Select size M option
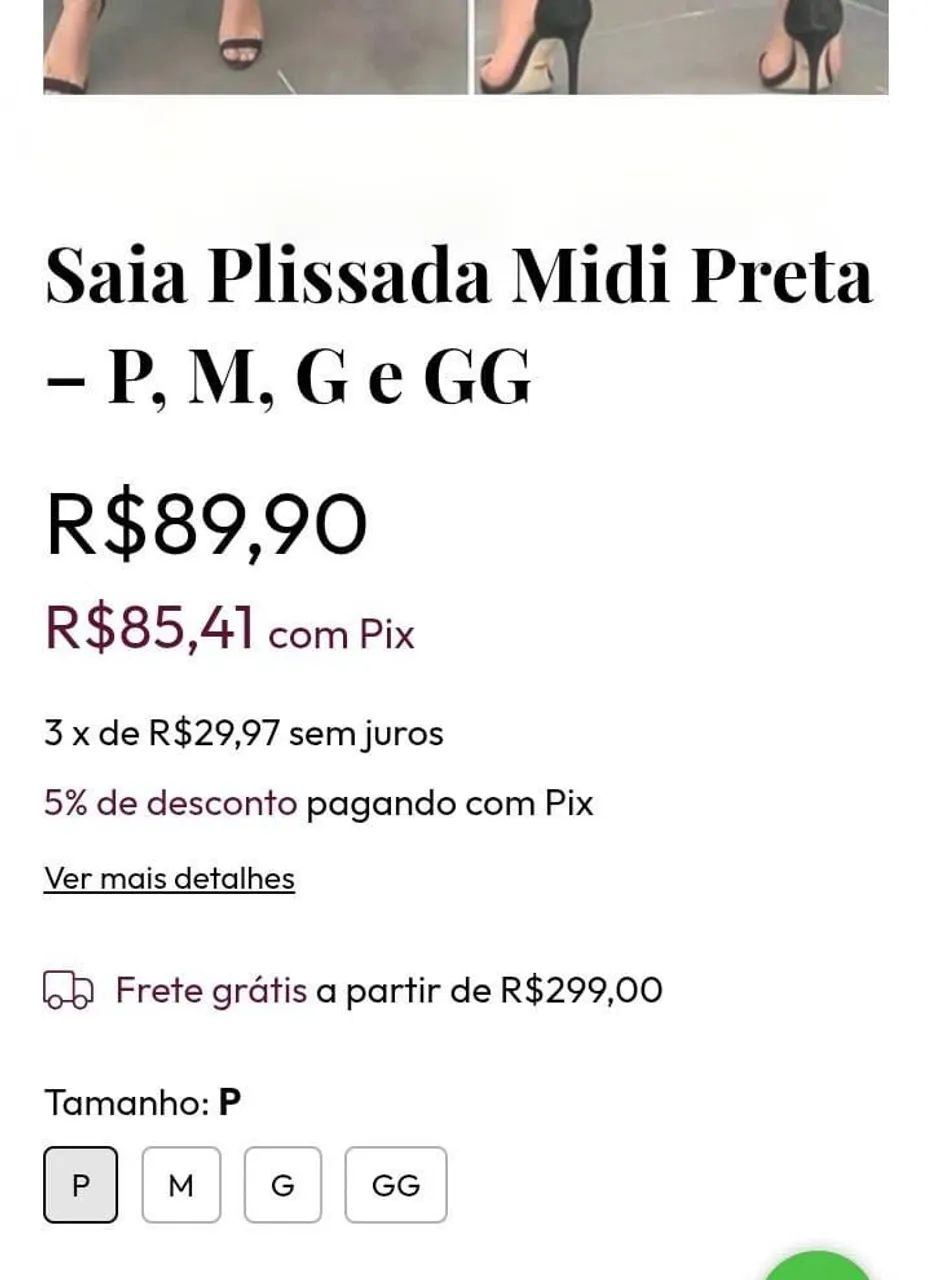 point(181,1185)
